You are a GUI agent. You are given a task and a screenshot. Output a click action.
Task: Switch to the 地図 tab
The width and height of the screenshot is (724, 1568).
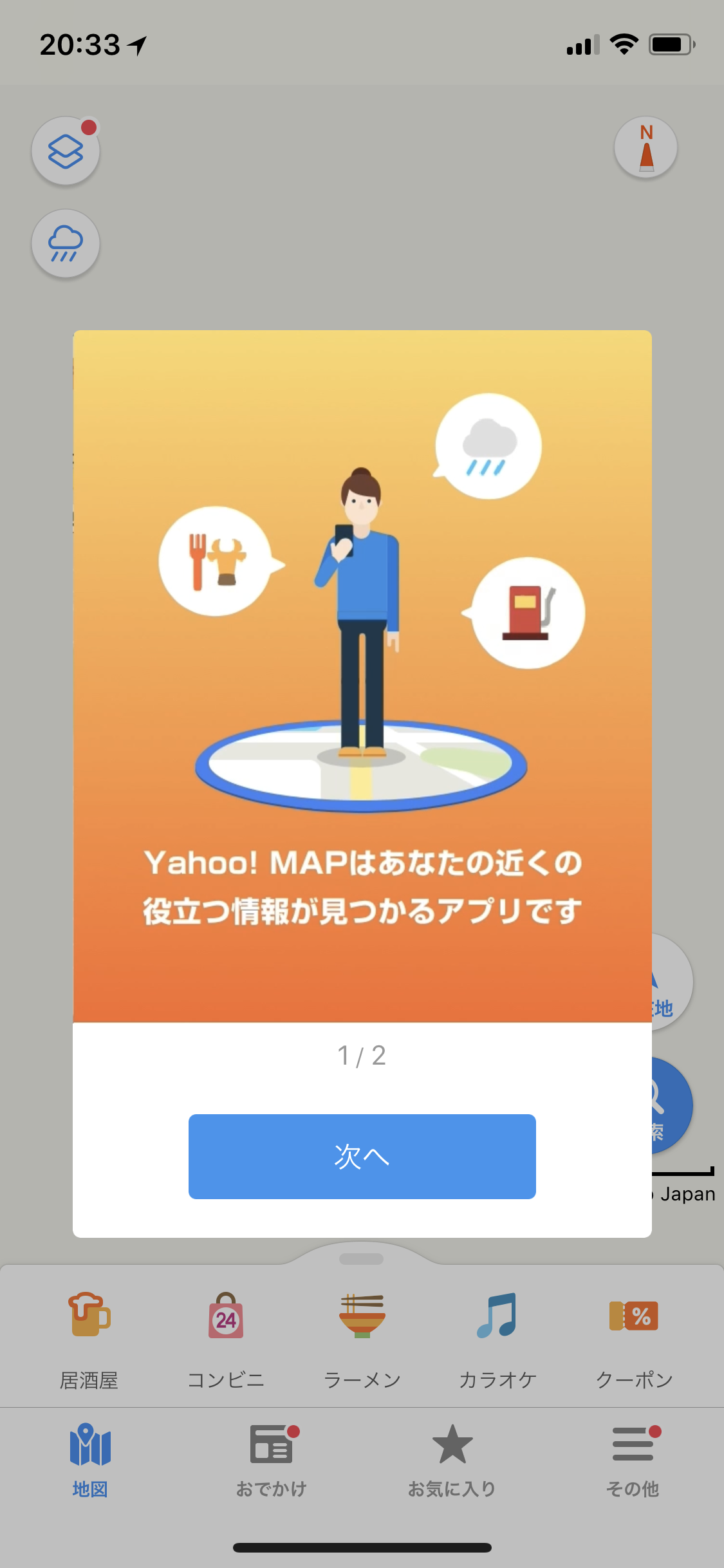point(90,1460)
